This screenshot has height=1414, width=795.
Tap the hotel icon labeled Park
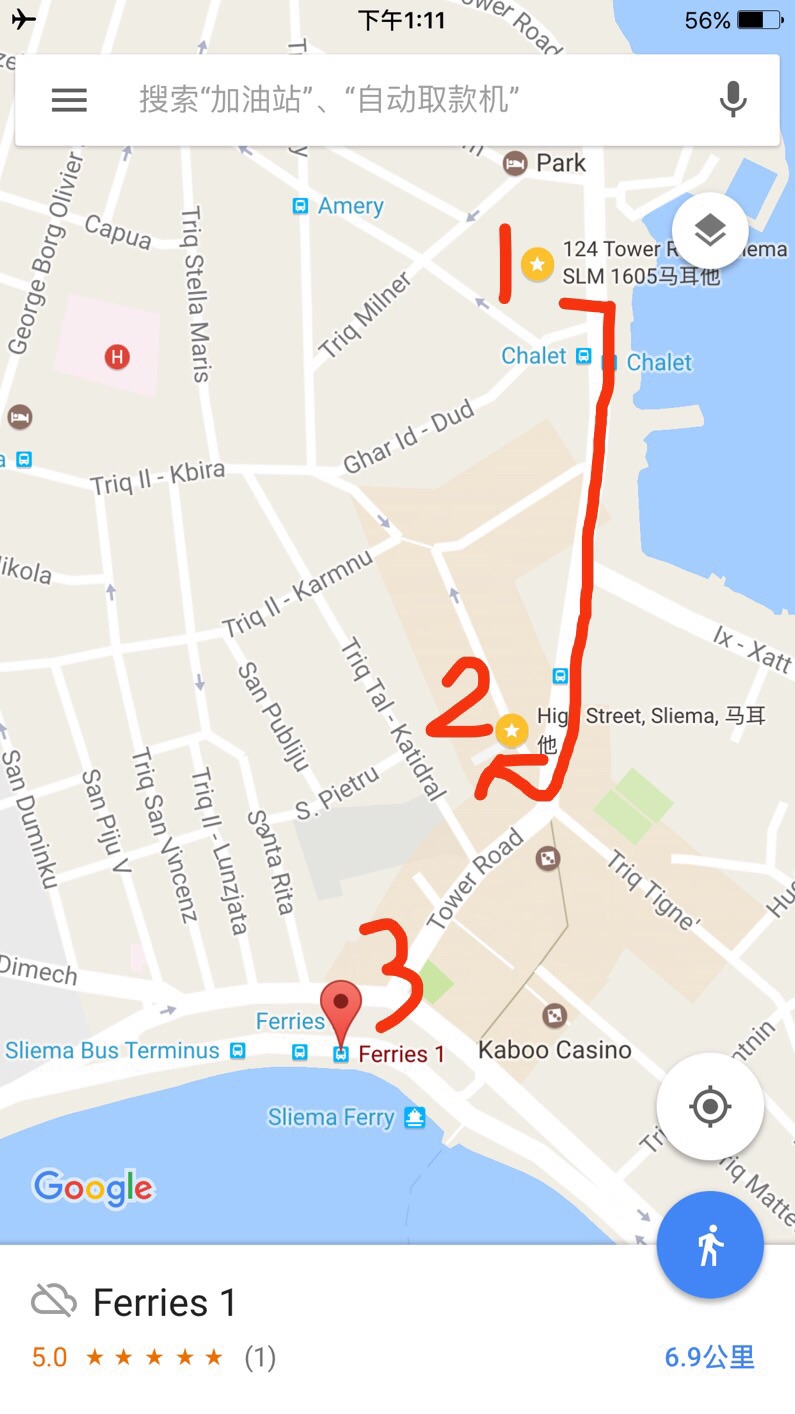pos(515,162)
